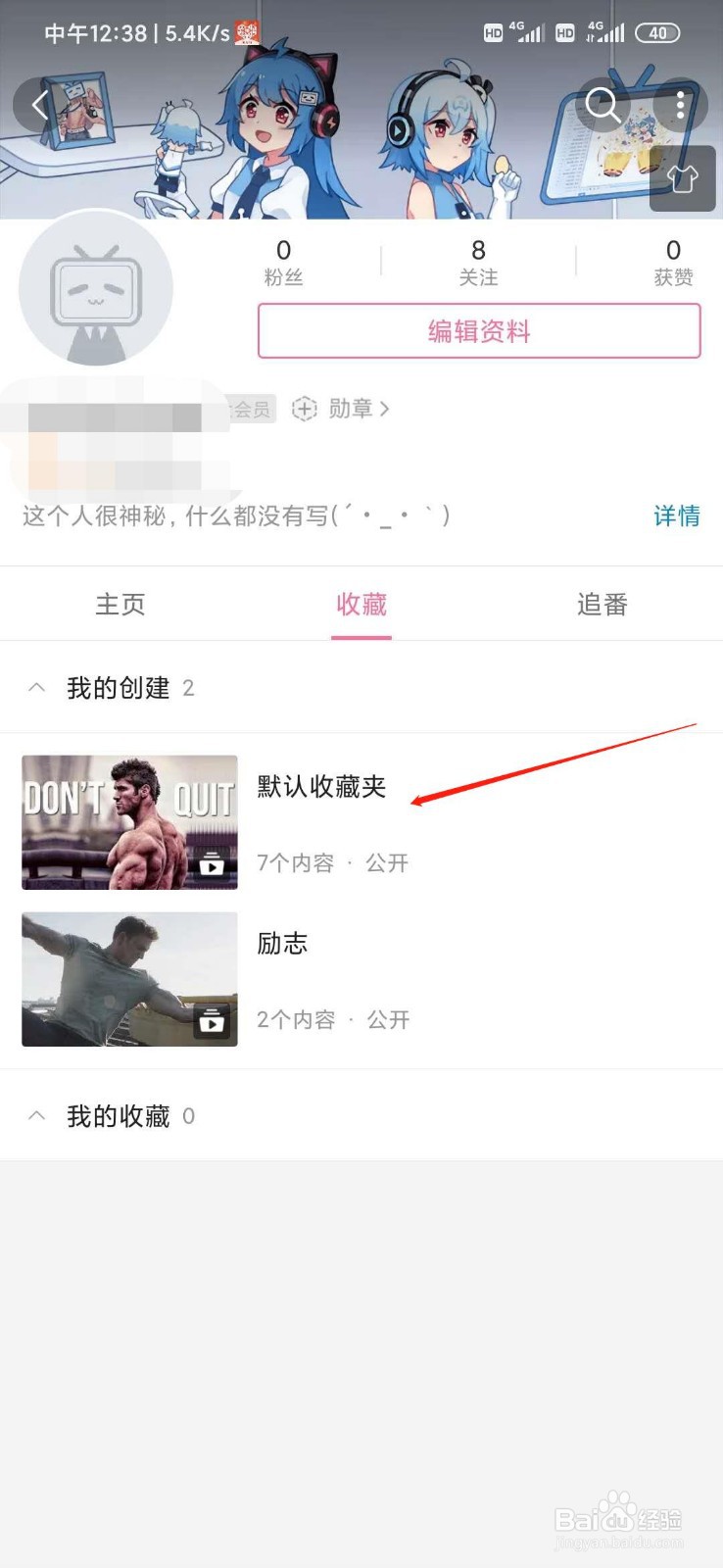
Task: Tap the 编辑资料 button
Action: (478, 331)
